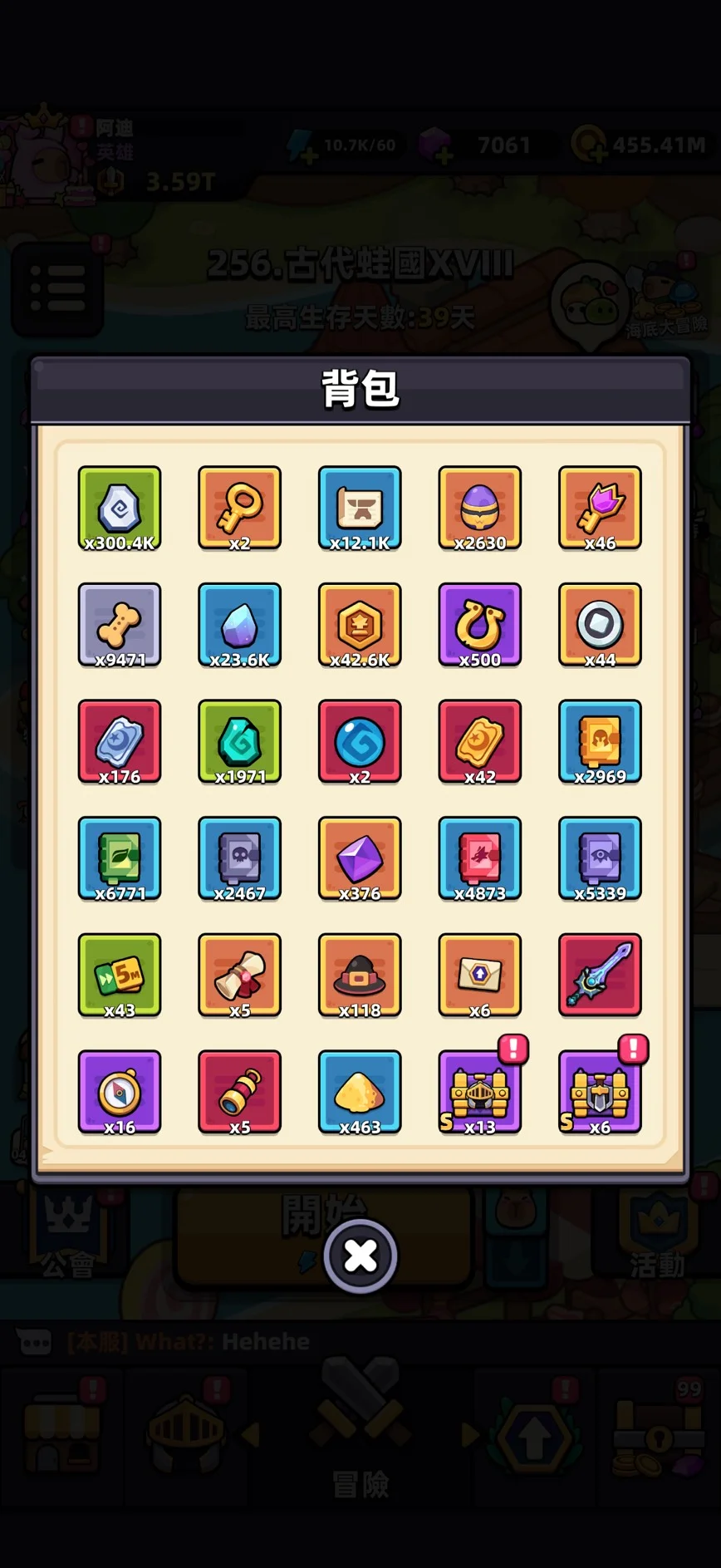
Task: Select the telescope item x5
Action: (239, 1092)
